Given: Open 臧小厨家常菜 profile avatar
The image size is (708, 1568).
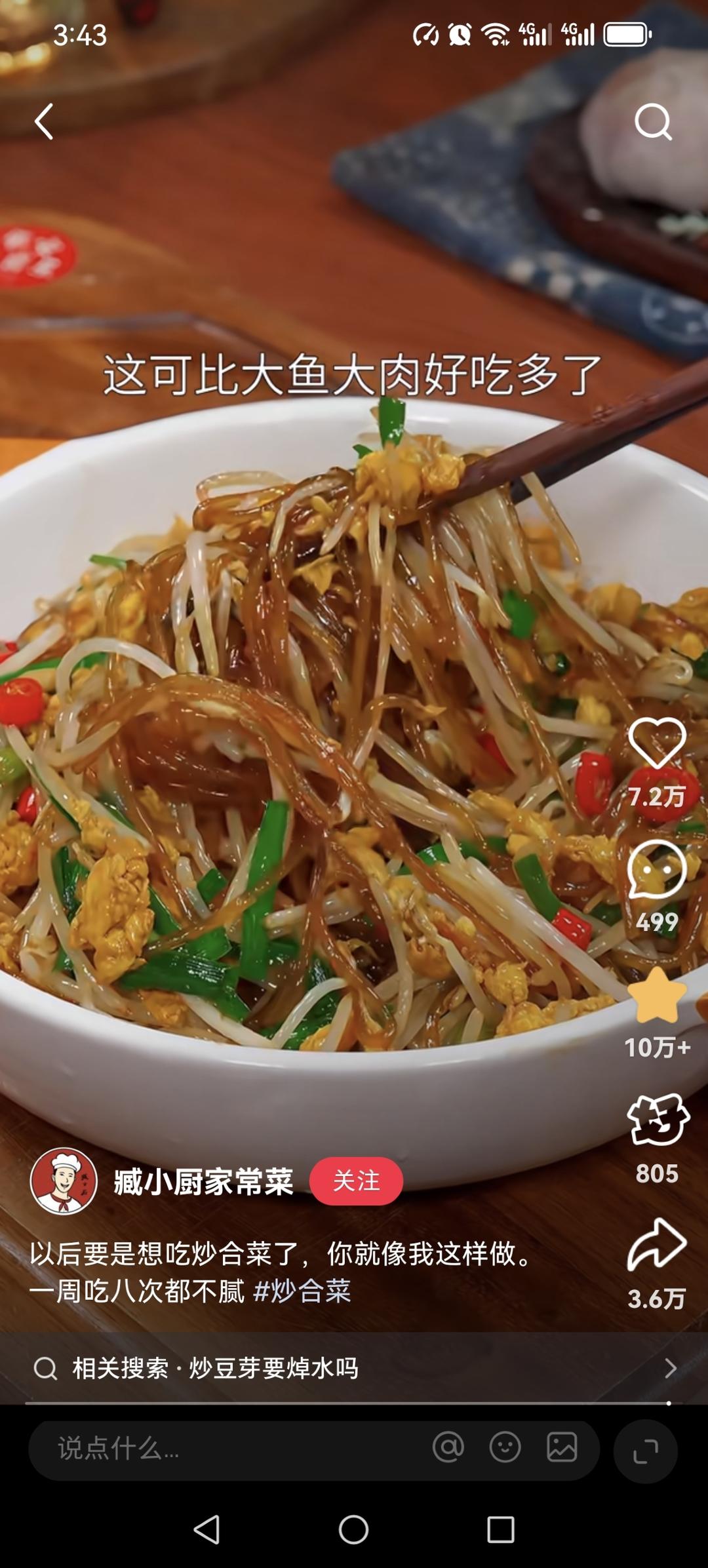Looking at the screenshot, I should 64,1181.
